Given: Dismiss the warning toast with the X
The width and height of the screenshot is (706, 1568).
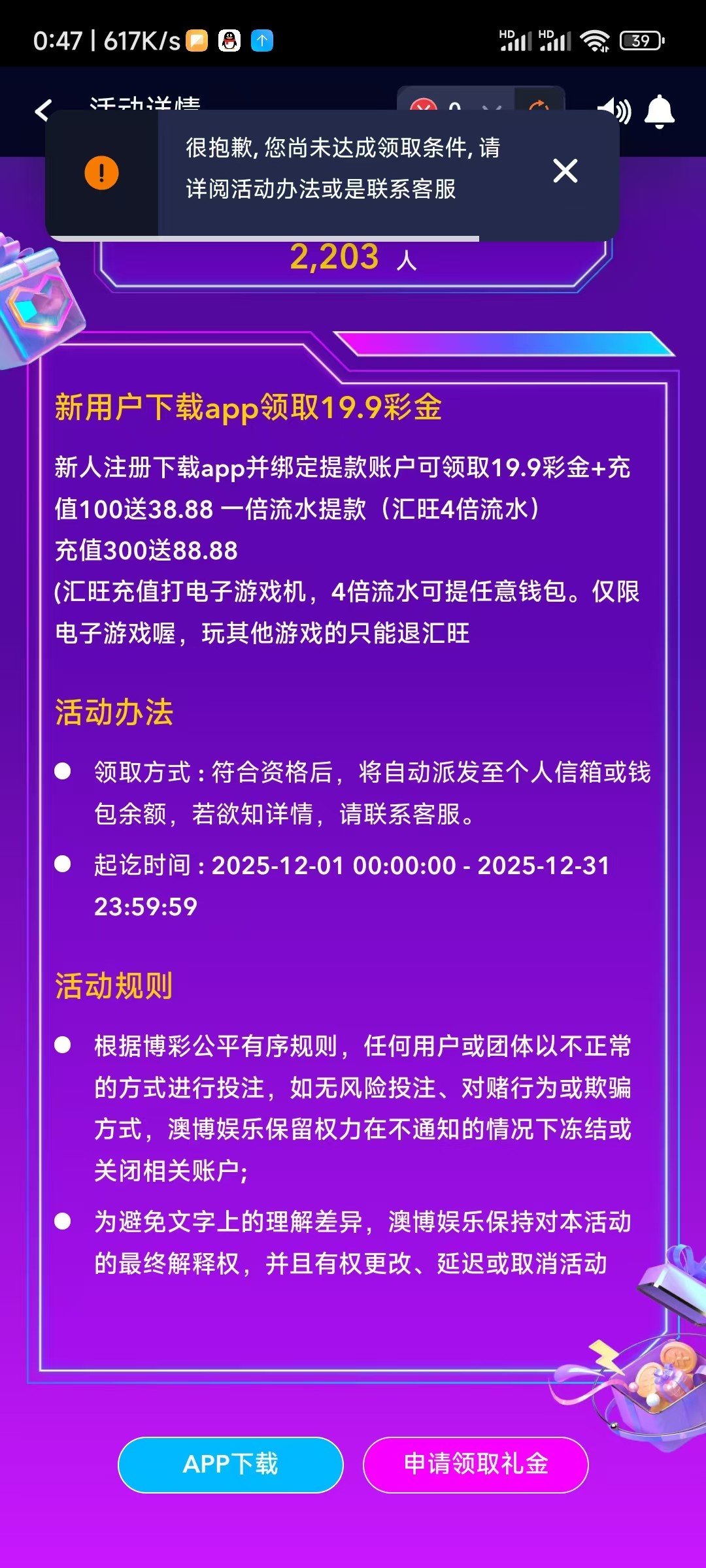Looking at the screenshot, I should point(565,171).
